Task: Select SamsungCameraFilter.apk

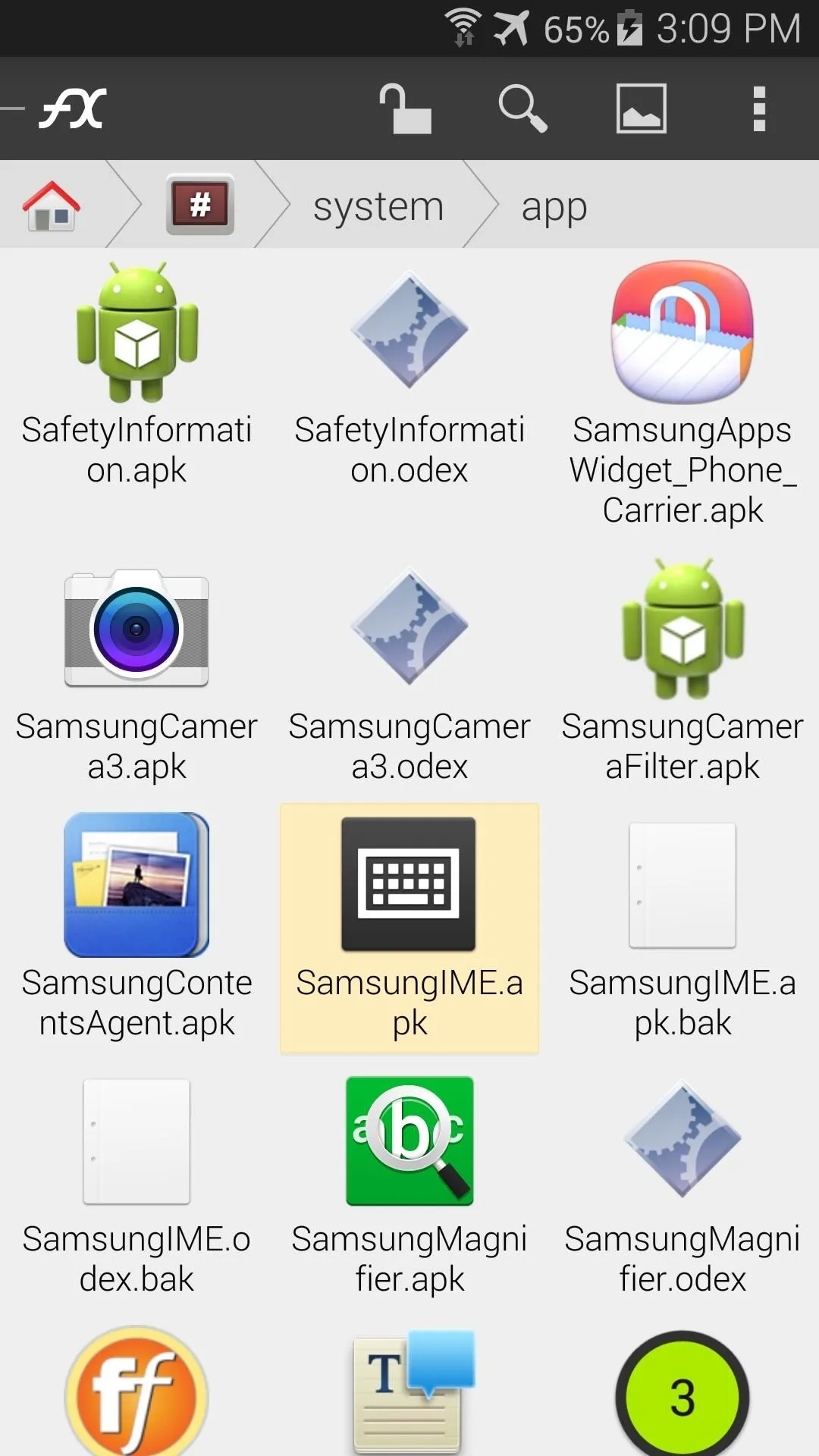Action: click(x=682, y=672)
